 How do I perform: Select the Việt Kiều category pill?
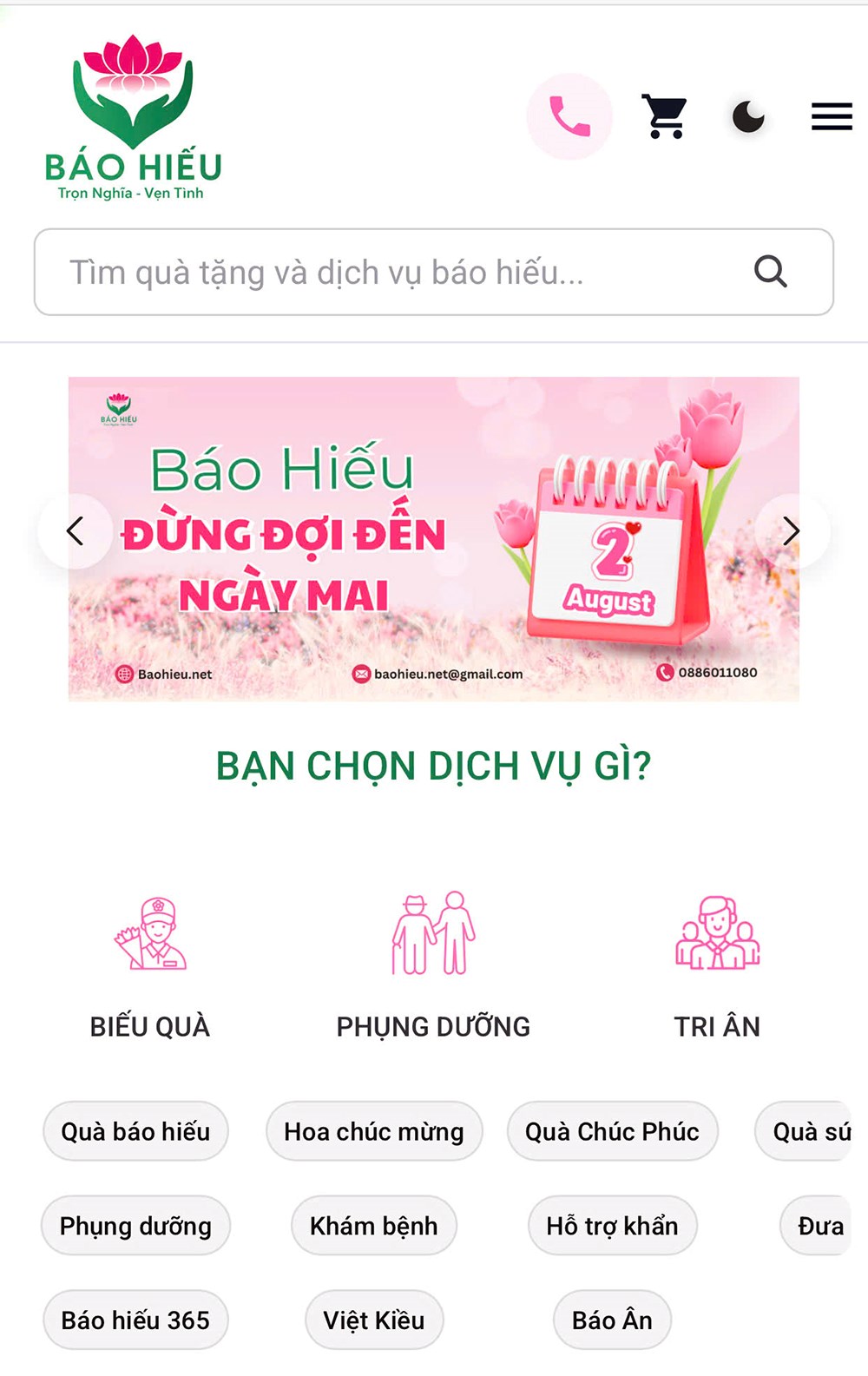(x=374, y=1320)
